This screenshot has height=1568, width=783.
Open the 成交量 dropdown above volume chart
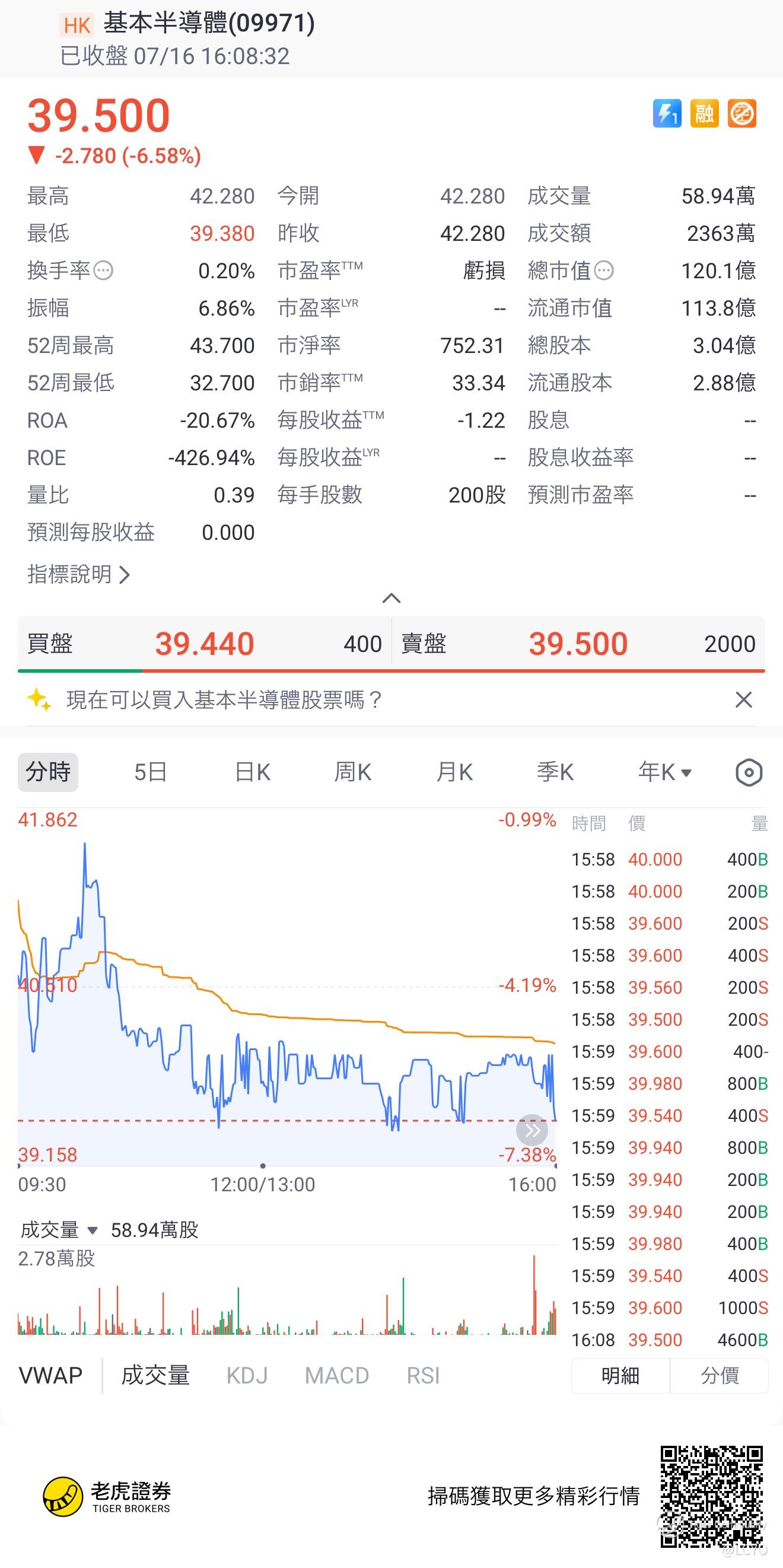point(59,1230)
